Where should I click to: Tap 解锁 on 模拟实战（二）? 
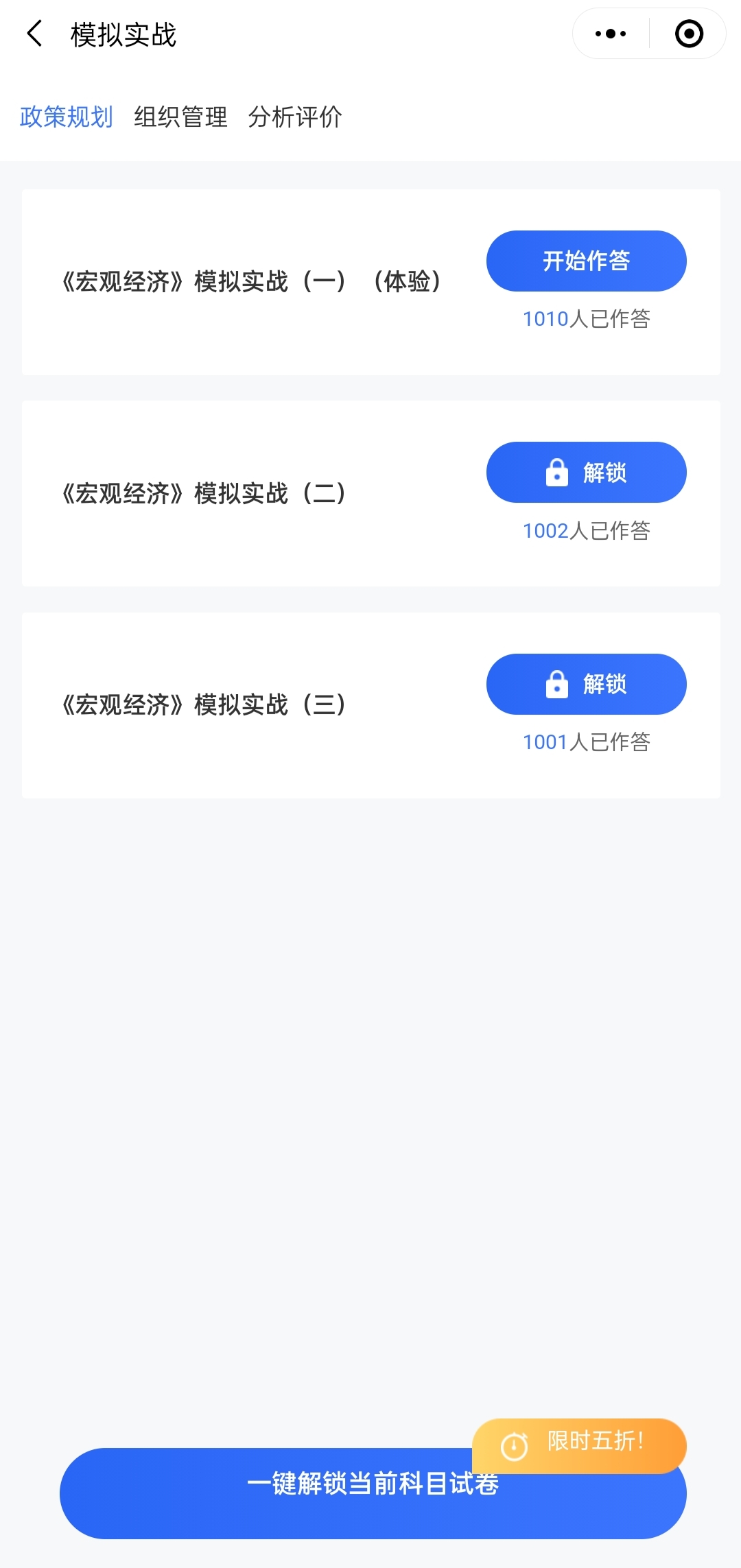coord(585,472)
